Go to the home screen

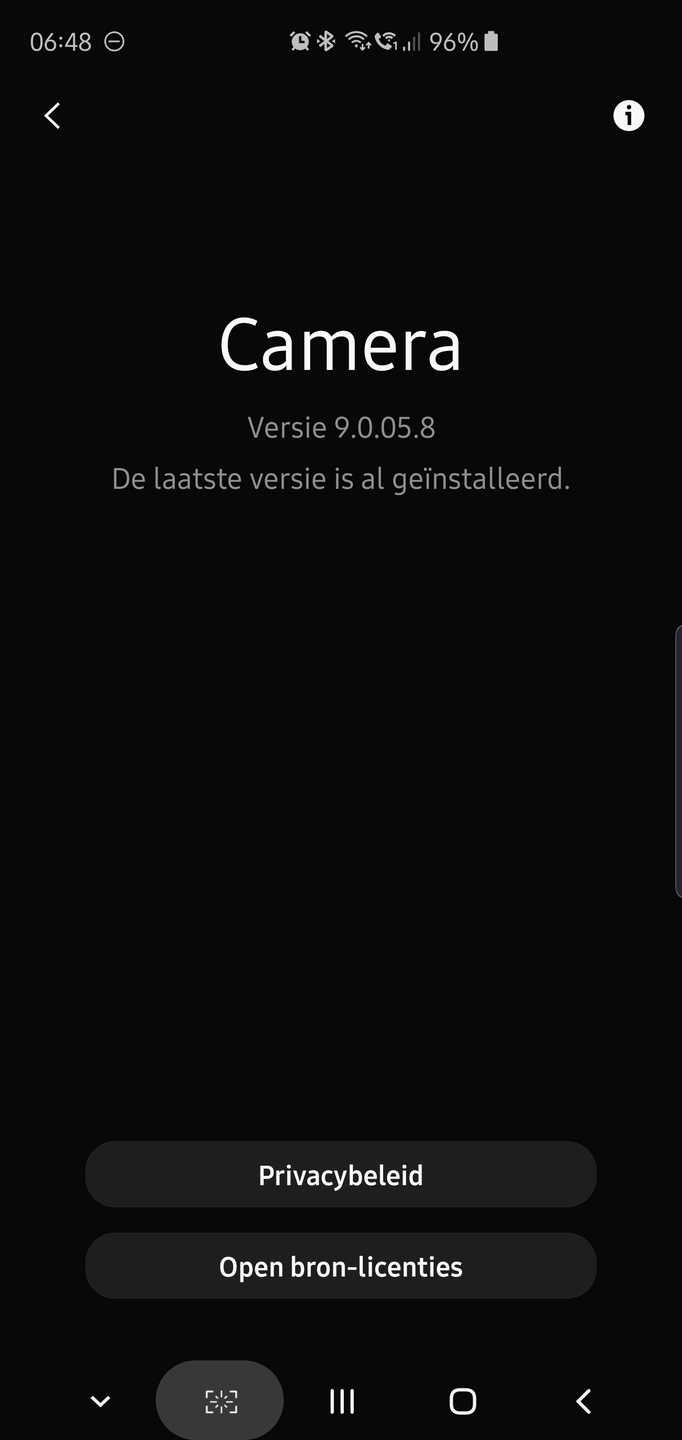coord(462,1401)
